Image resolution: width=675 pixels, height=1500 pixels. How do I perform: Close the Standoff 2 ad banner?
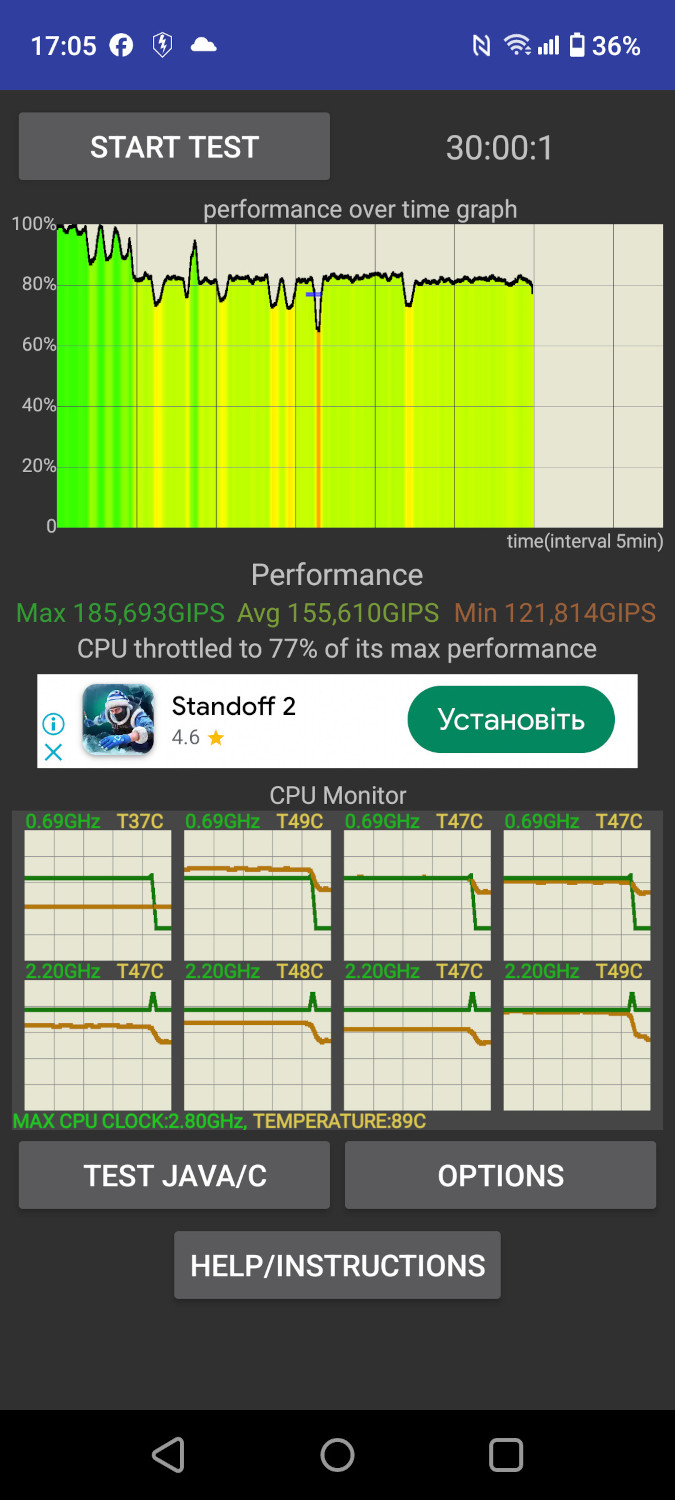[54, 752]
